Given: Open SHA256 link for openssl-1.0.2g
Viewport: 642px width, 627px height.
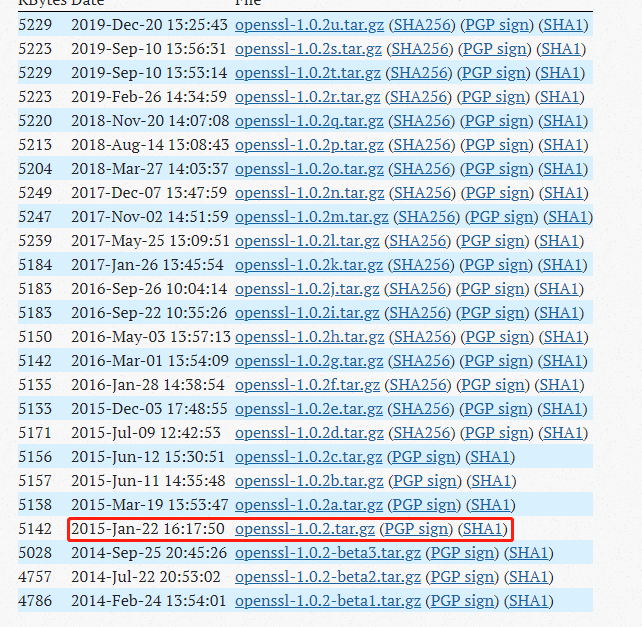Looking at the screenshot, I should (x=421, y=360).
